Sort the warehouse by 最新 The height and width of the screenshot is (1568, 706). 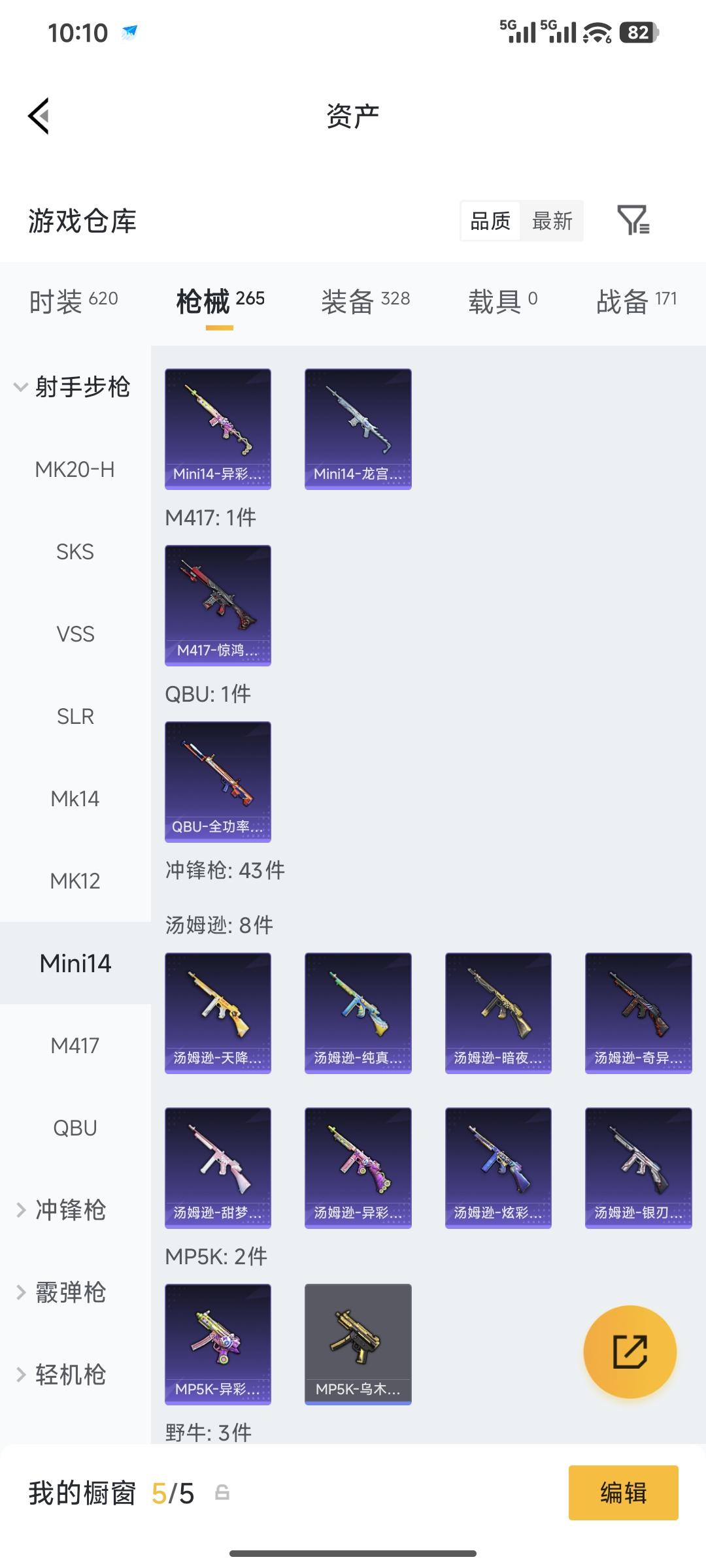(x=552, y=221)
